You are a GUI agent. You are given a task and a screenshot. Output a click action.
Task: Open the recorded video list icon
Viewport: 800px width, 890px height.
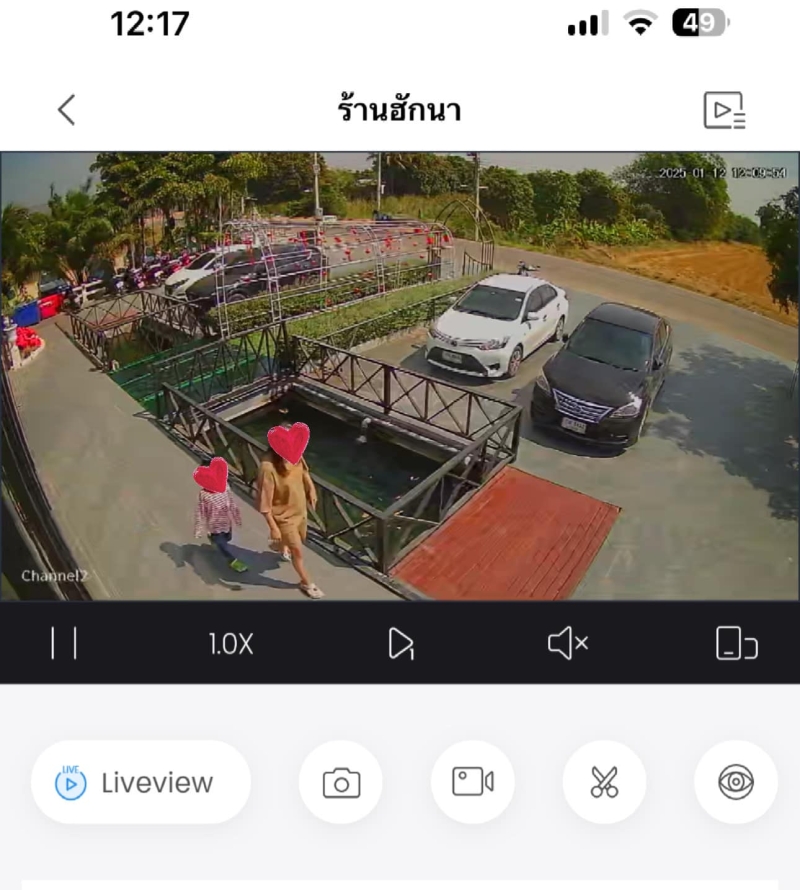click(724, 110)
